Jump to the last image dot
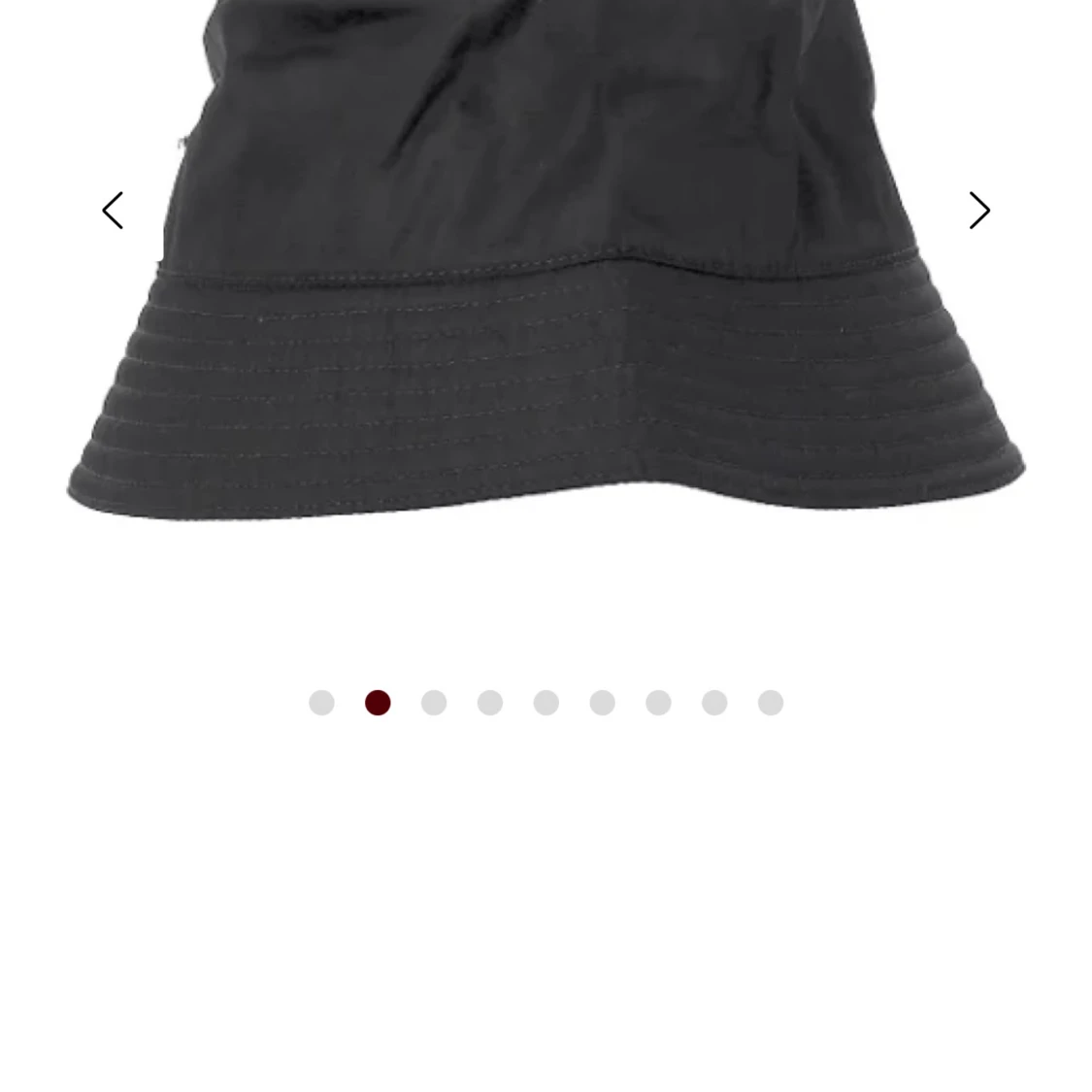1092x1092 pixels. (x=771, y=703)
